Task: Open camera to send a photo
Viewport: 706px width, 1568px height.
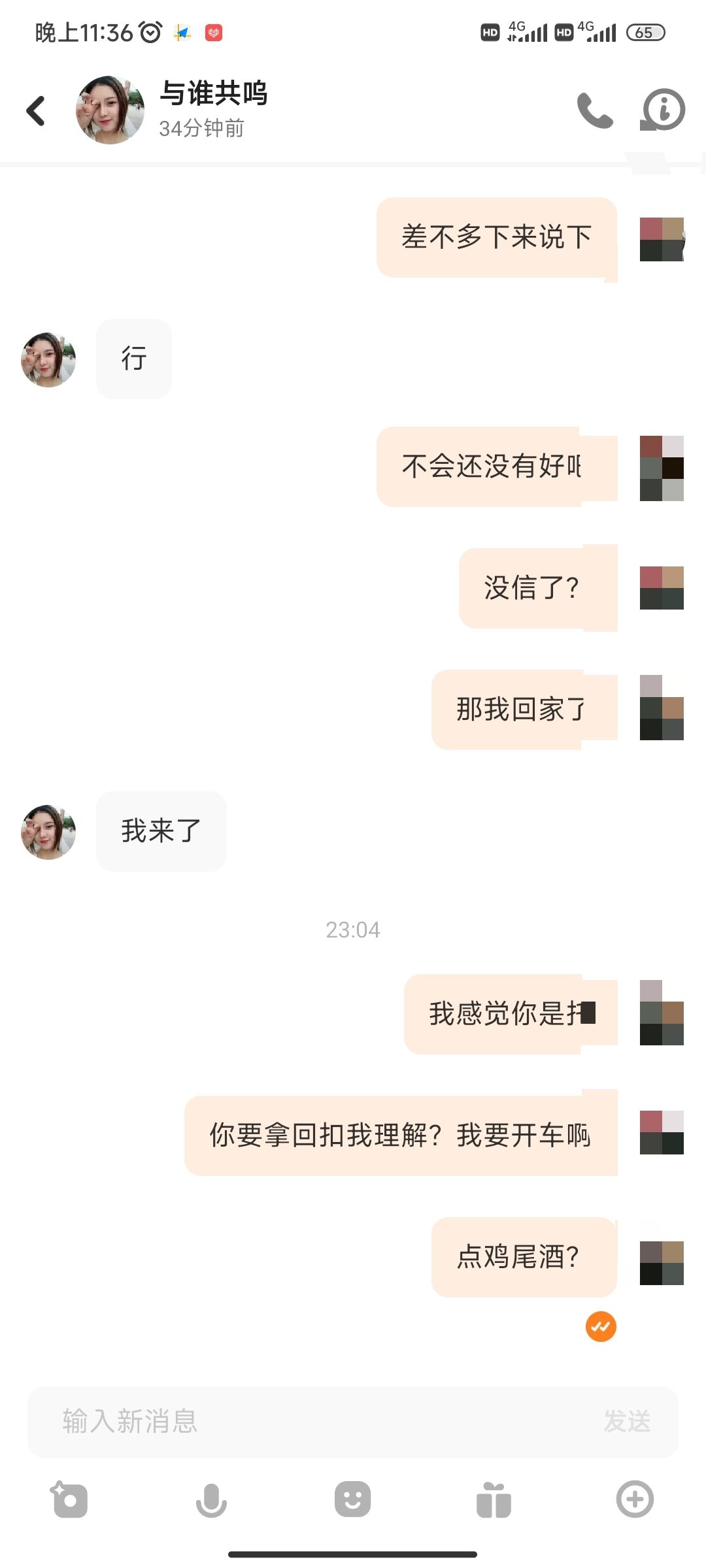Action: click(x=70, y=1499)
